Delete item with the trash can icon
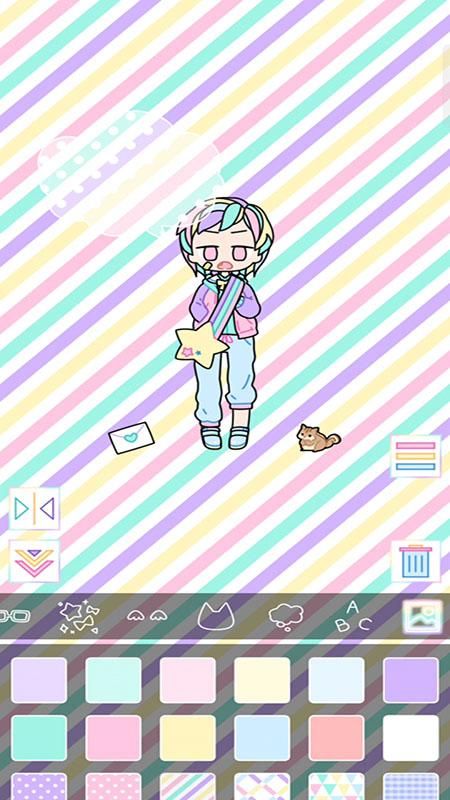450x800 pixels. [x=415, y=561]
